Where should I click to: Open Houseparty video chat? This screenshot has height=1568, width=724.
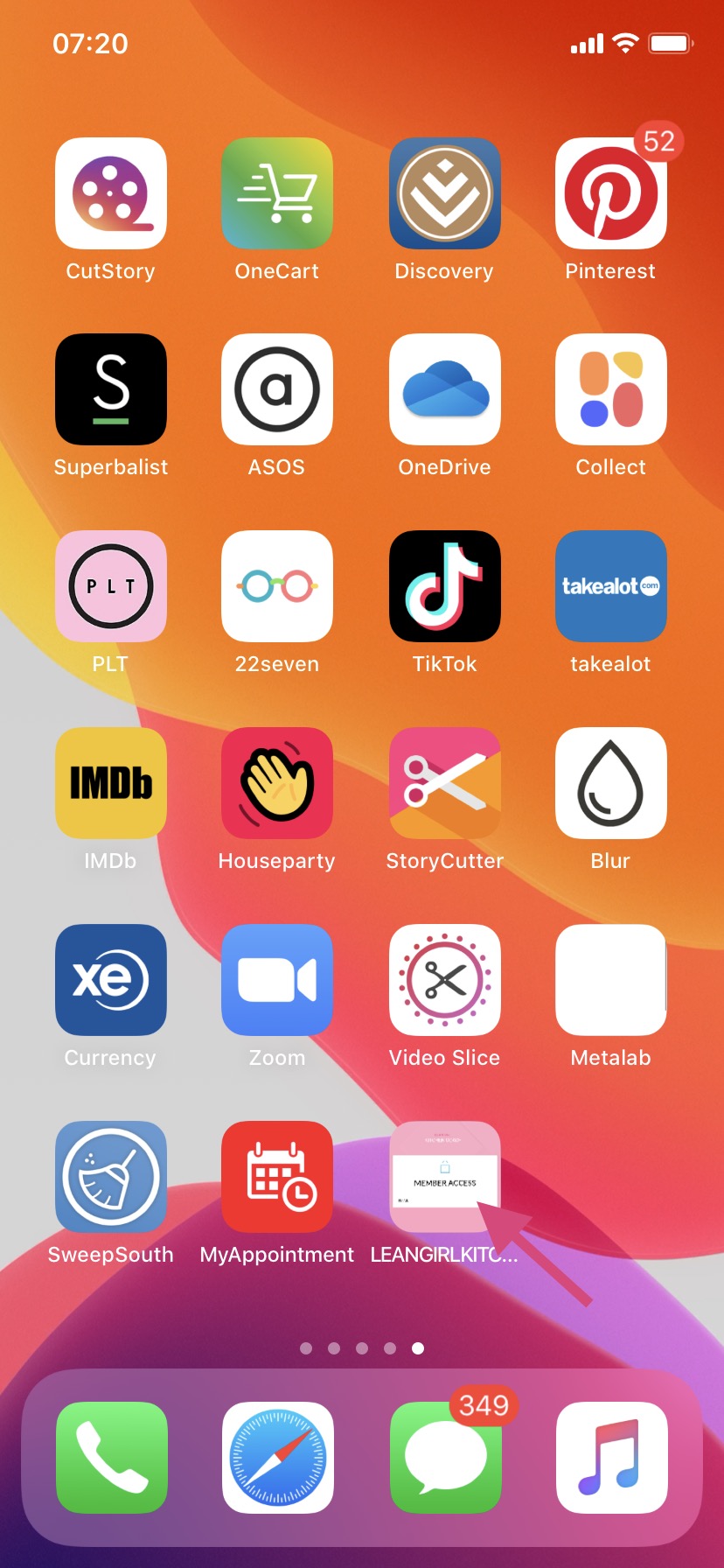[x=277, y=782]
